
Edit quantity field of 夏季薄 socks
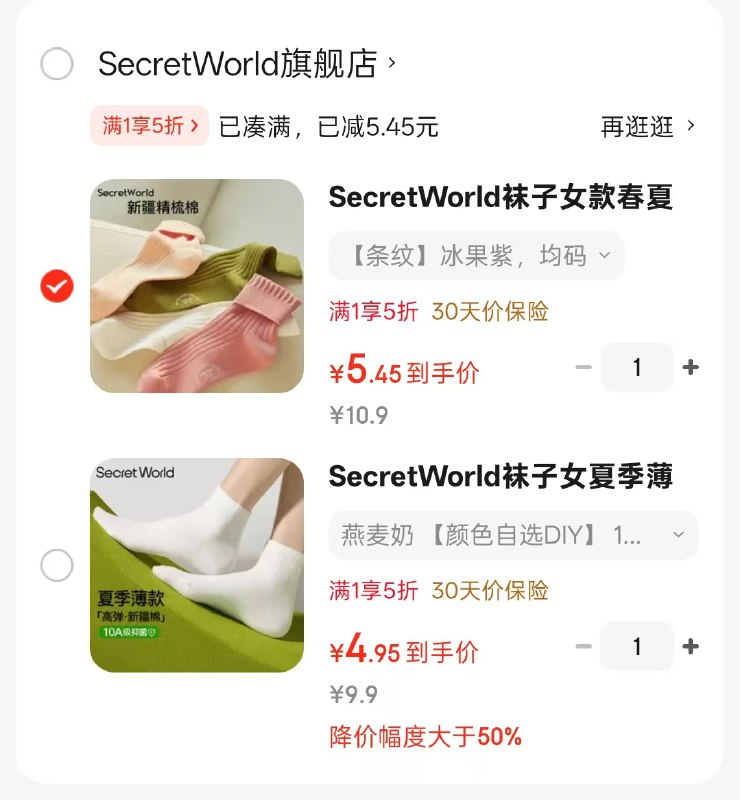[x=637, y=647]
